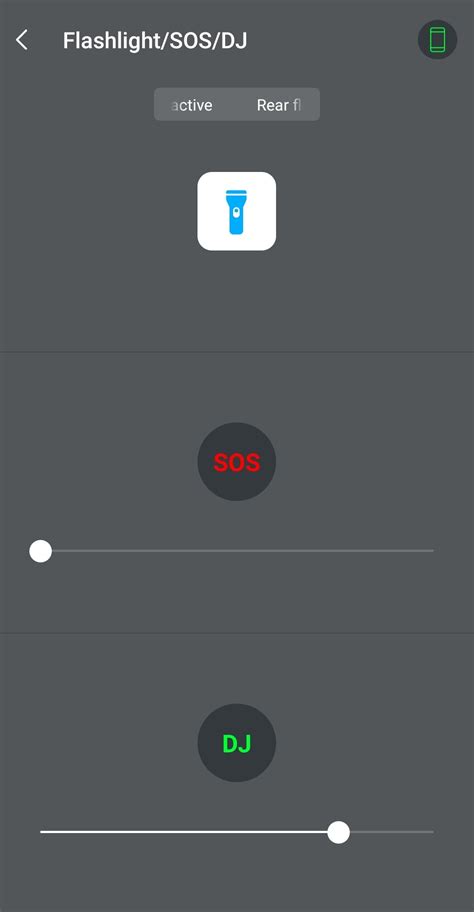Tap the DJ slider track
This screenshot has width=474, height=912.
coord(237,832)
